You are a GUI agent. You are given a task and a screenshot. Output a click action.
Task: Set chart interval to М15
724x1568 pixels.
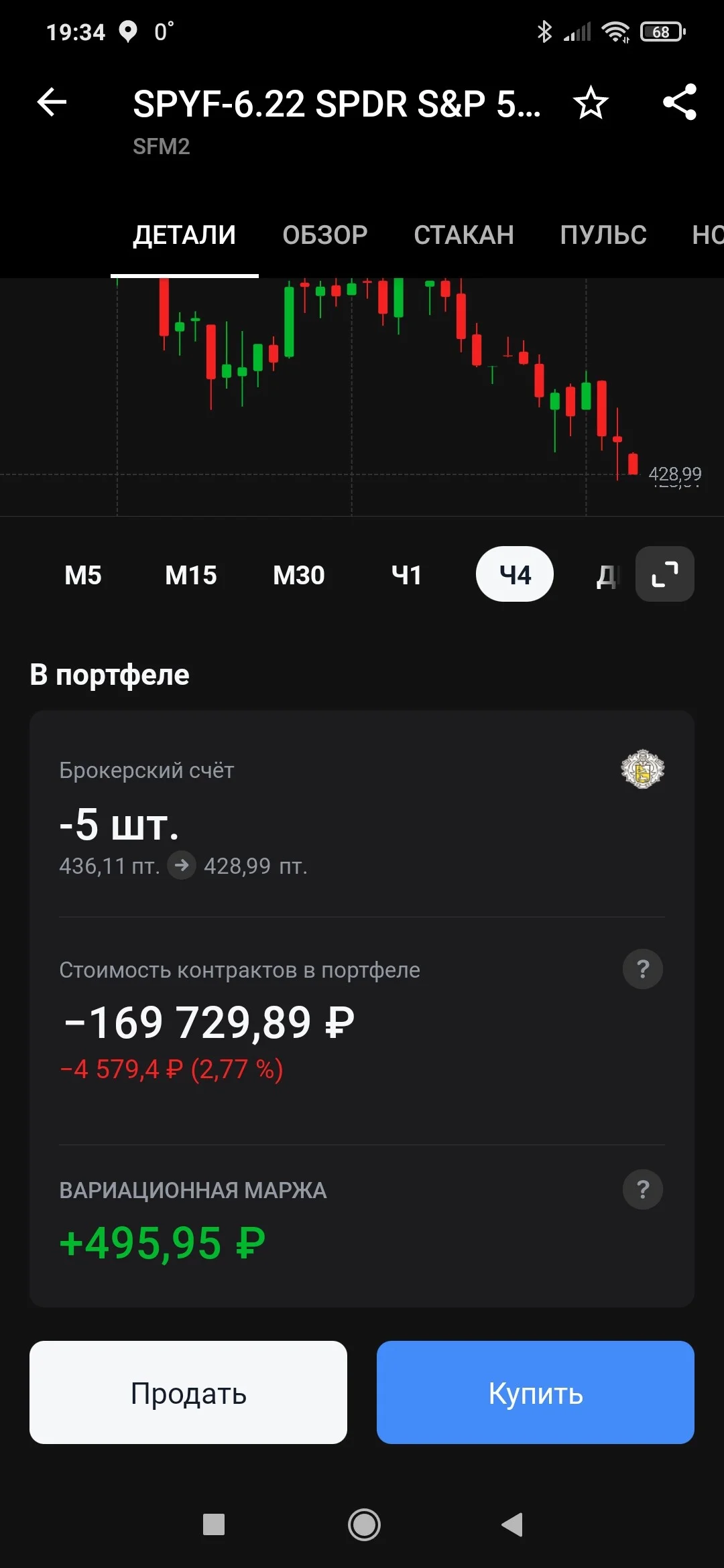pyautogui.click(x=191, y=575)
